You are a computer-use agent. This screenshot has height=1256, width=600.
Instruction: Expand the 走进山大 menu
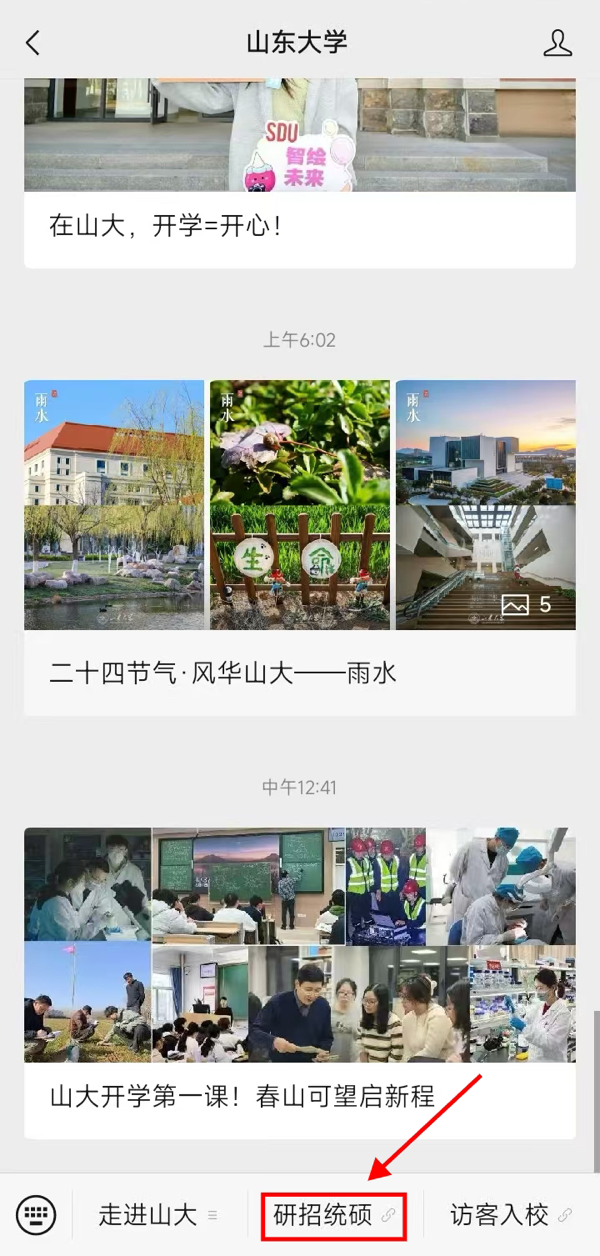(x=158, y=1215)
